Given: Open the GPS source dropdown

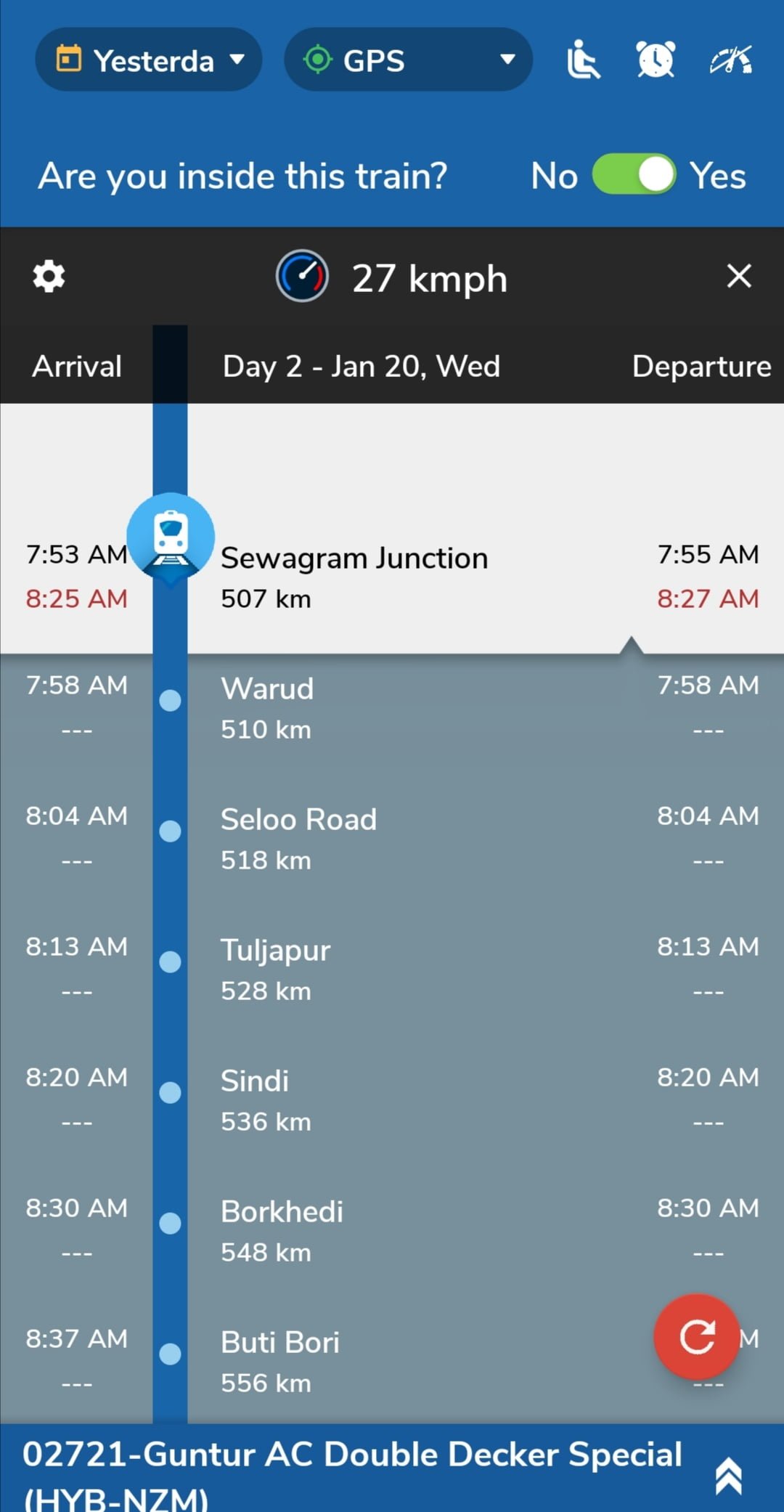Looking at the screenshot, I should coord(408,60).
